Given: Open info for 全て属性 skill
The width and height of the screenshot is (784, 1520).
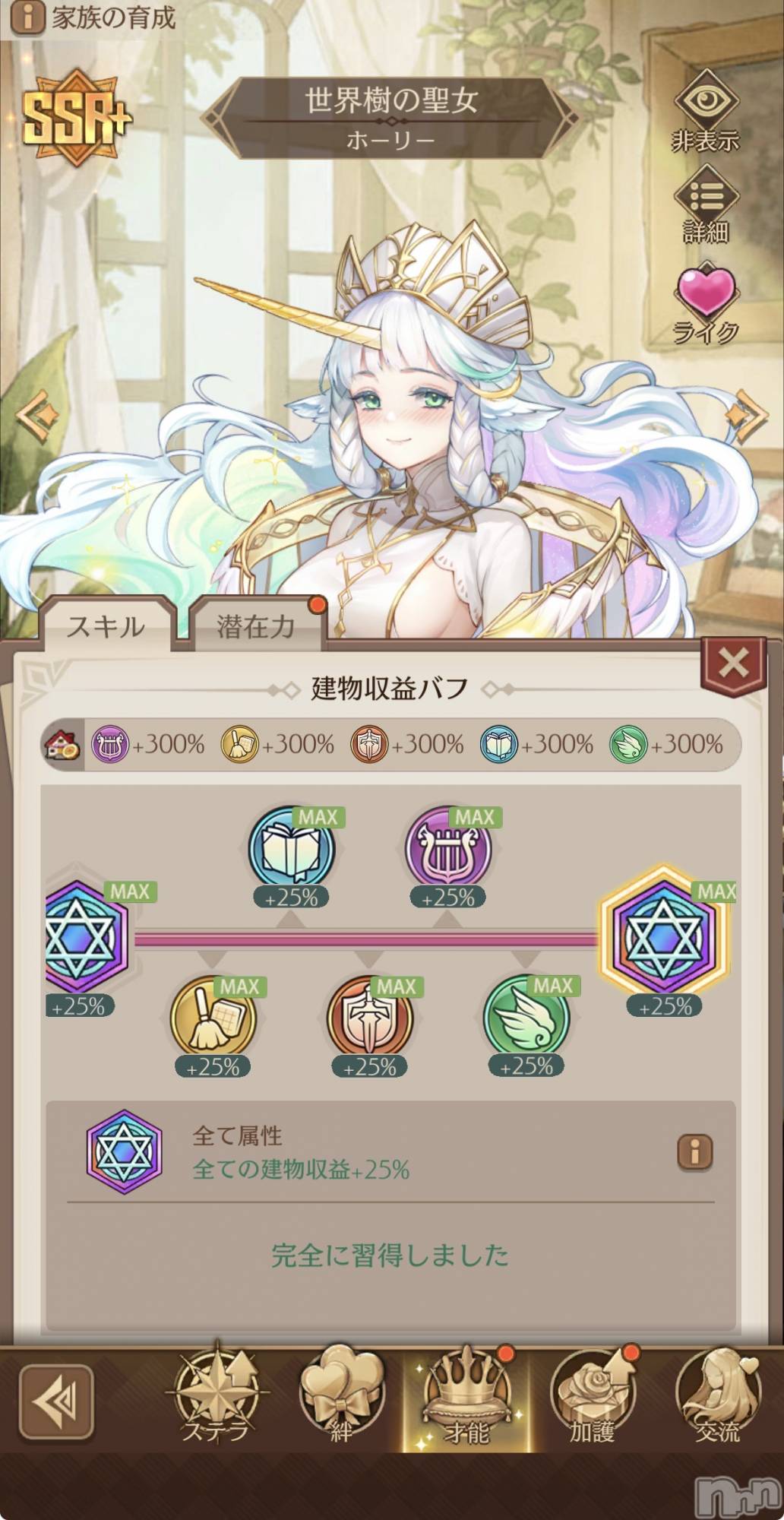Looking at the screenshot, I should tap(694, 1151).
